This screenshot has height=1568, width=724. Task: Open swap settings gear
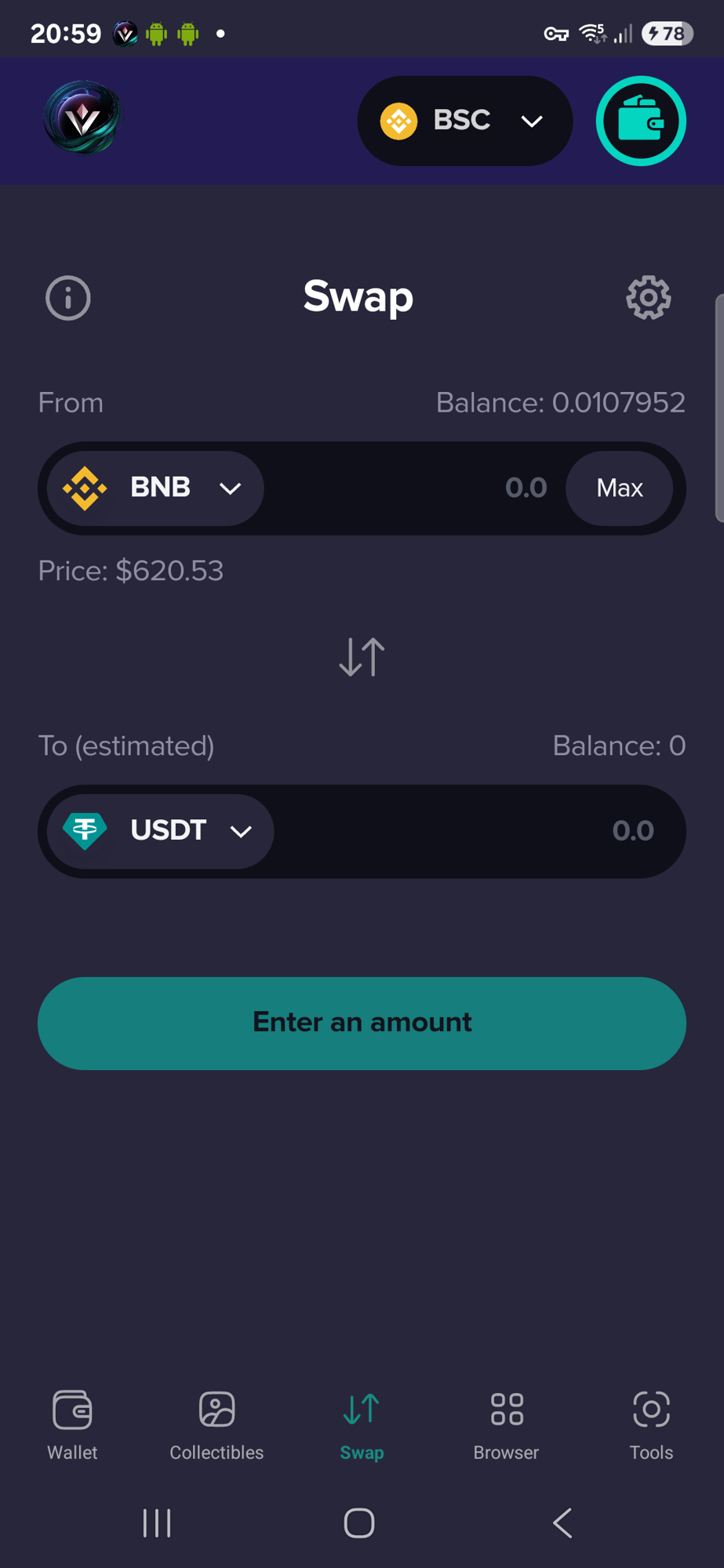click(x=648, y=298)
